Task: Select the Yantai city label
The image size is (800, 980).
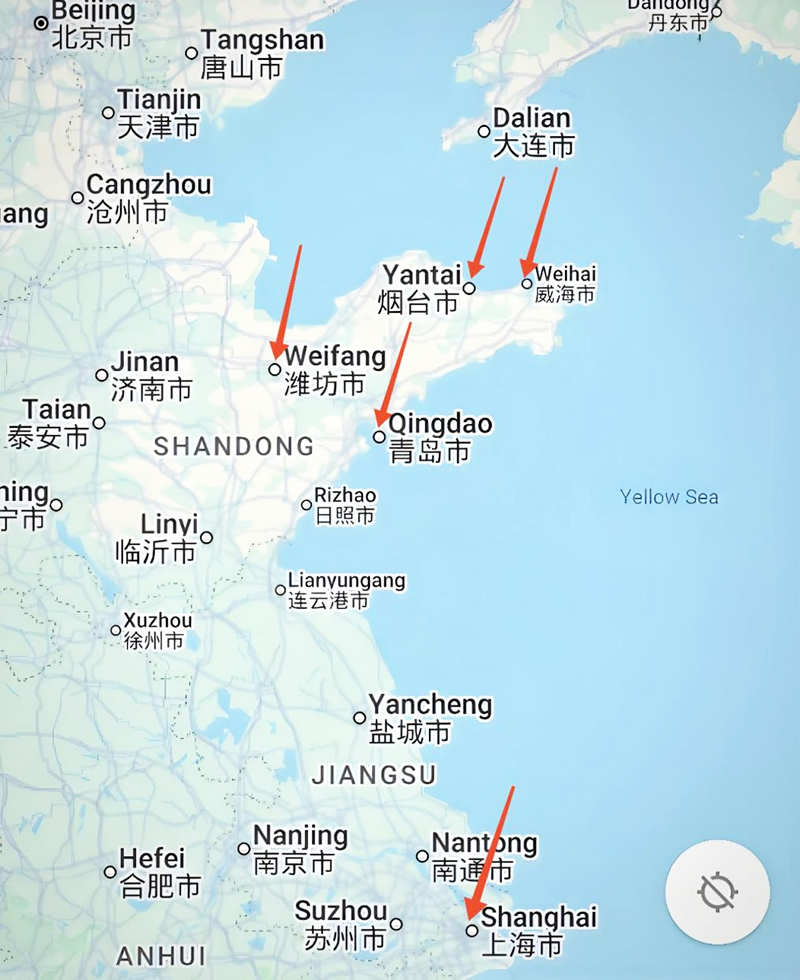Action: tap(422, 288)
